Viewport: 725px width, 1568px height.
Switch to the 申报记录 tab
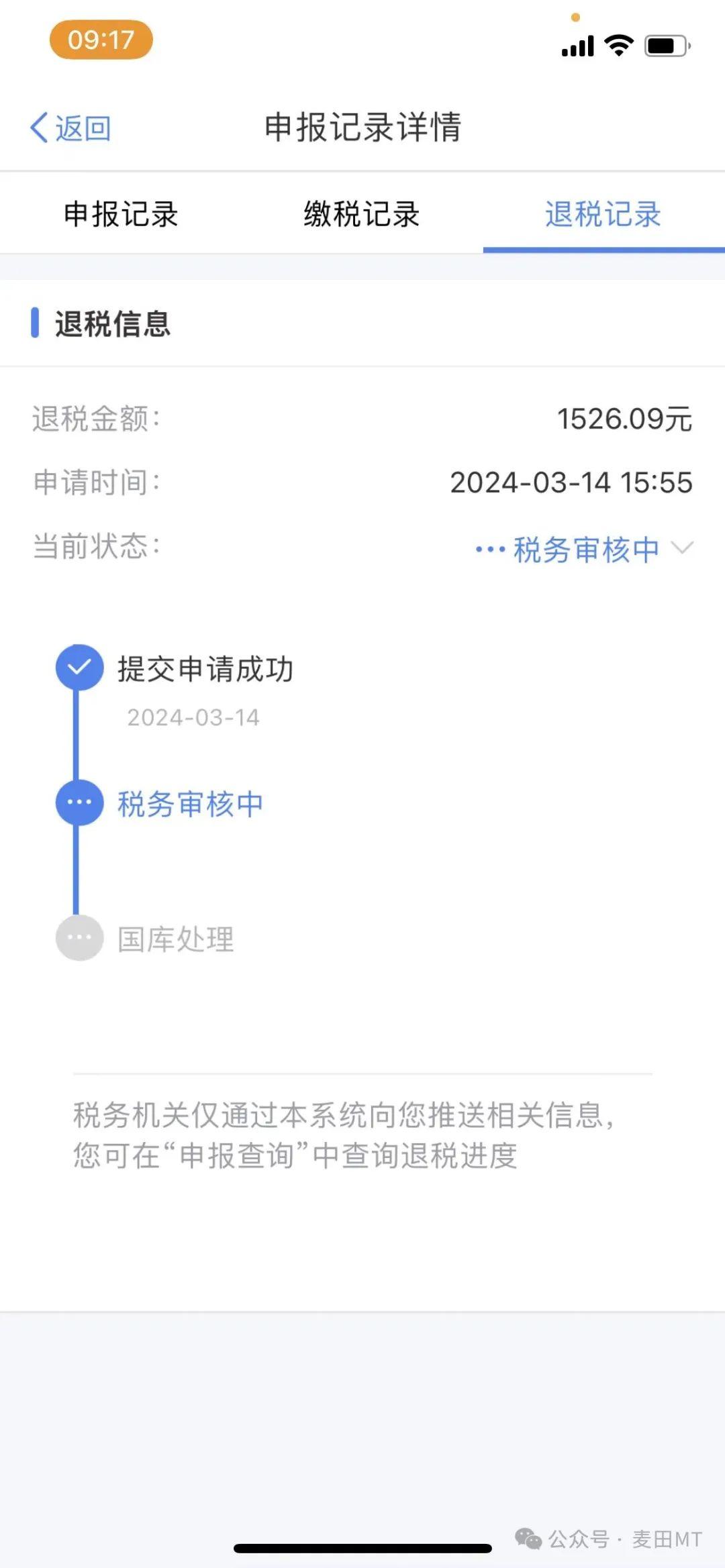coord(121,215)
